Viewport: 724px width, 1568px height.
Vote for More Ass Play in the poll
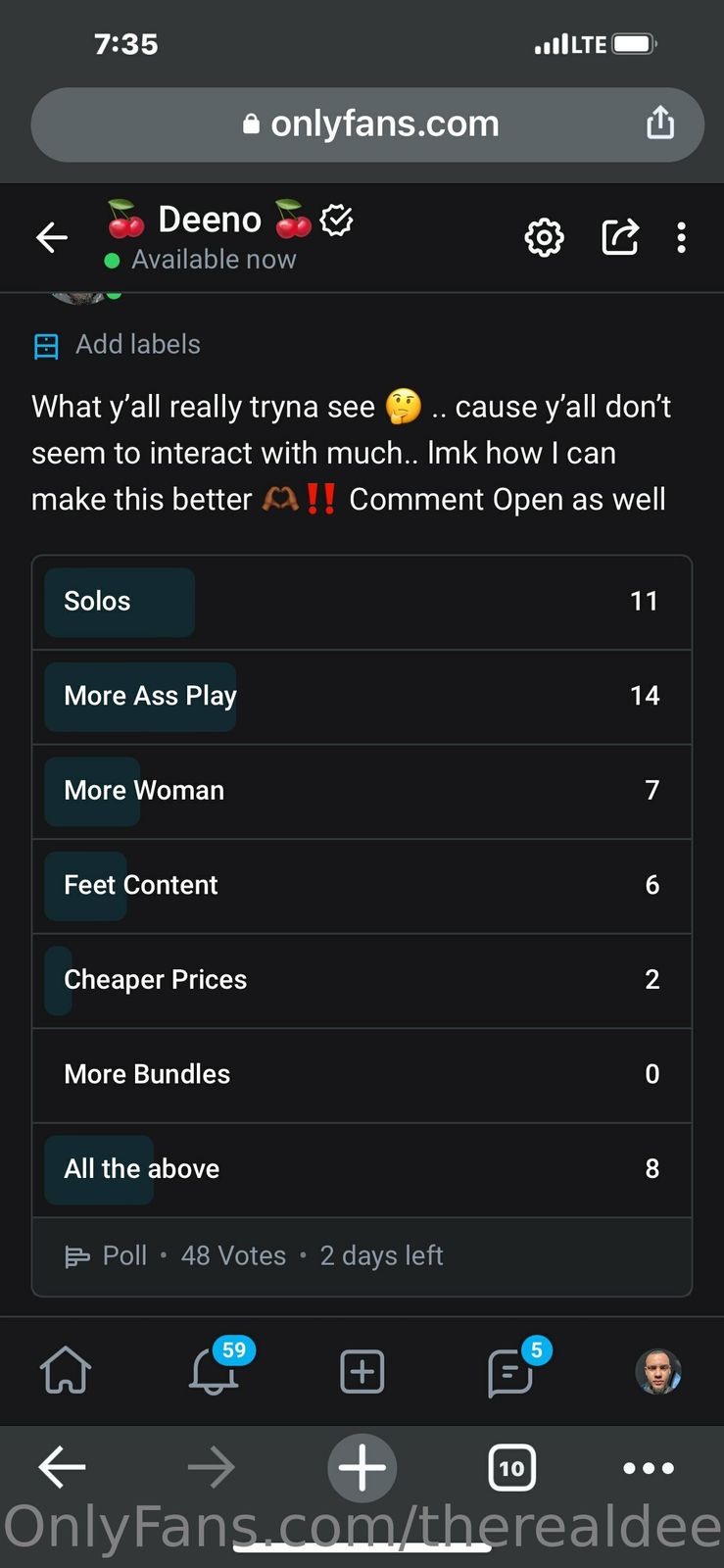[x=362, y=696]
